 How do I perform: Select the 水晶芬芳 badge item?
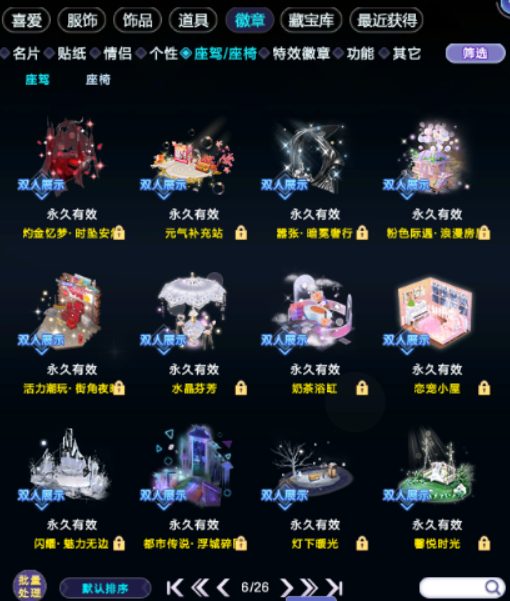[x=194, y=334]
